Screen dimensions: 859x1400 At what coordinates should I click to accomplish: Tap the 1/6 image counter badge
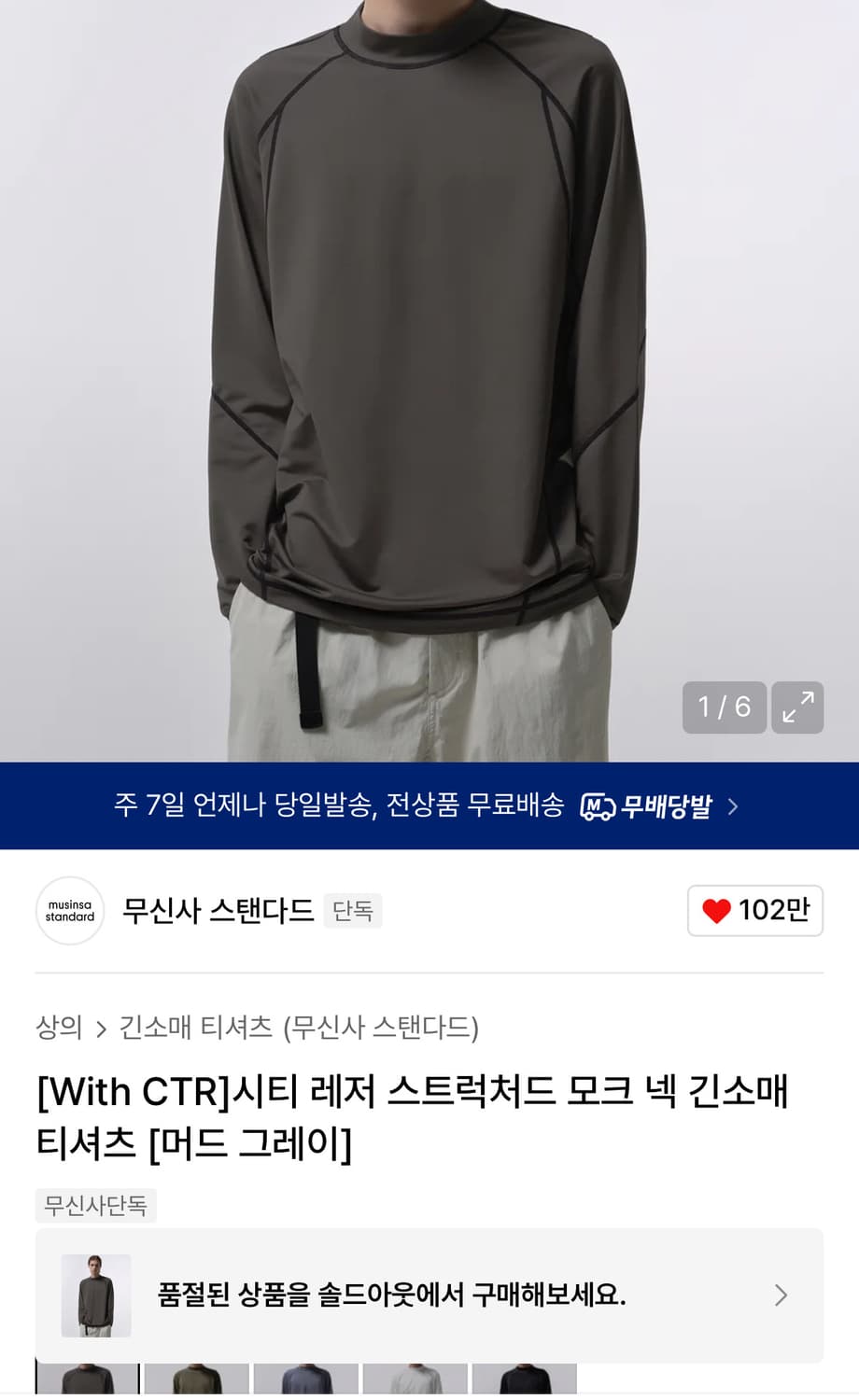click(725, 708)
